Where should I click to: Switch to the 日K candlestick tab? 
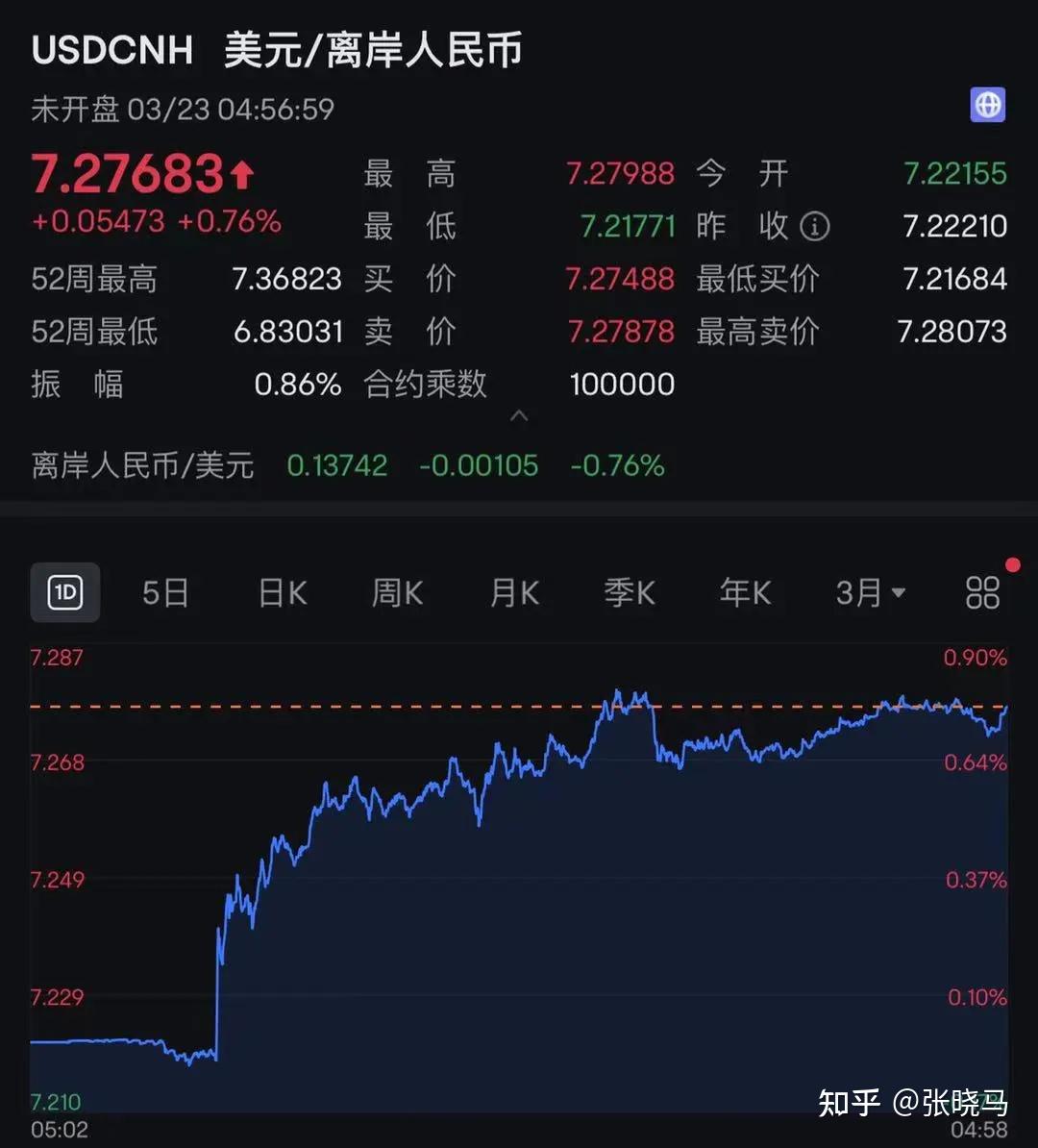click(x=281, y=593)
